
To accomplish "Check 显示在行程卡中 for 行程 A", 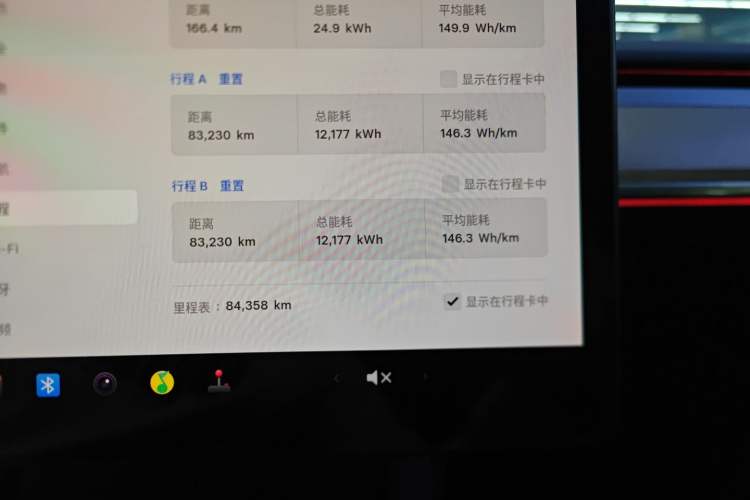I will (x=449, y=79).
